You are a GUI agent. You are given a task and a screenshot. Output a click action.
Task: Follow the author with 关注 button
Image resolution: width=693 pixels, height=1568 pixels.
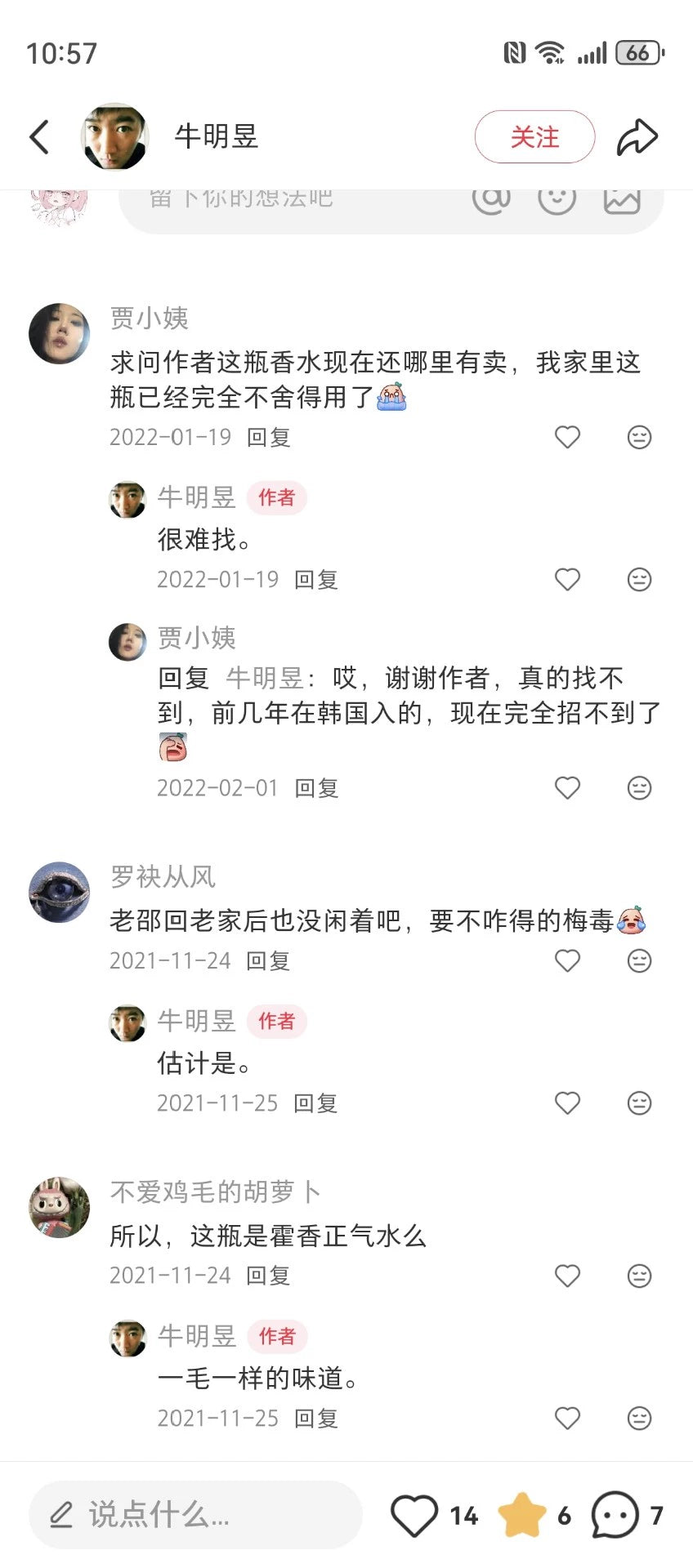click(x=534, y=136)
